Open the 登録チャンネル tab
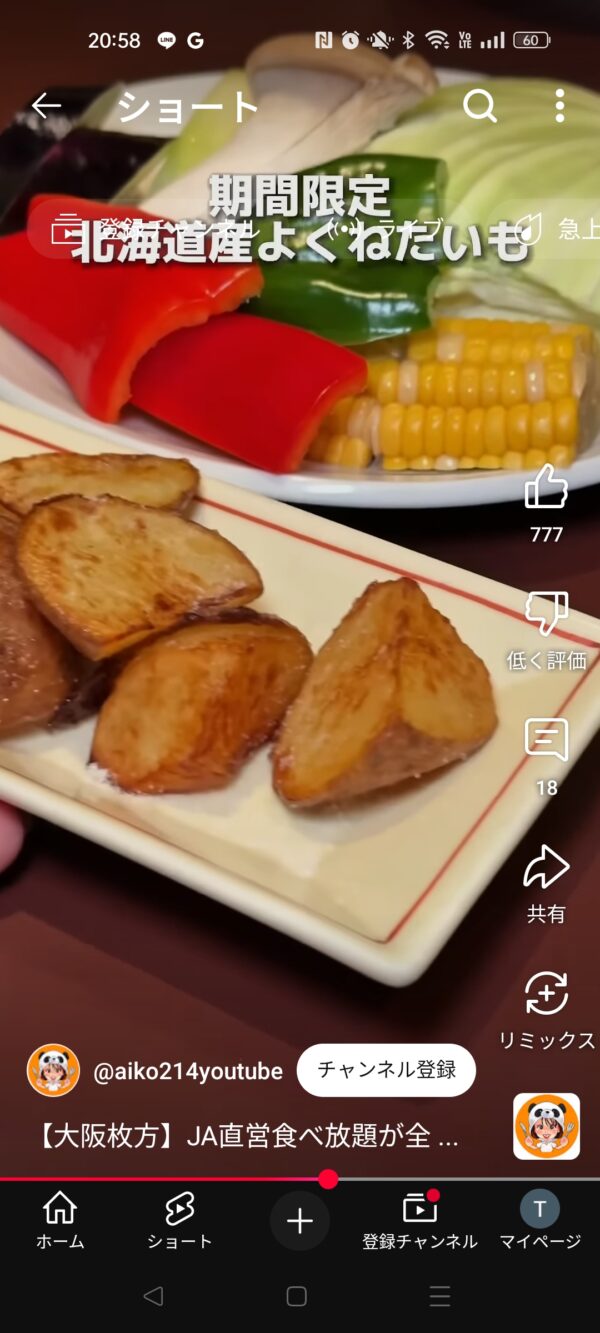Screen dimensions: 600x1333 [x=420, y=1221]
